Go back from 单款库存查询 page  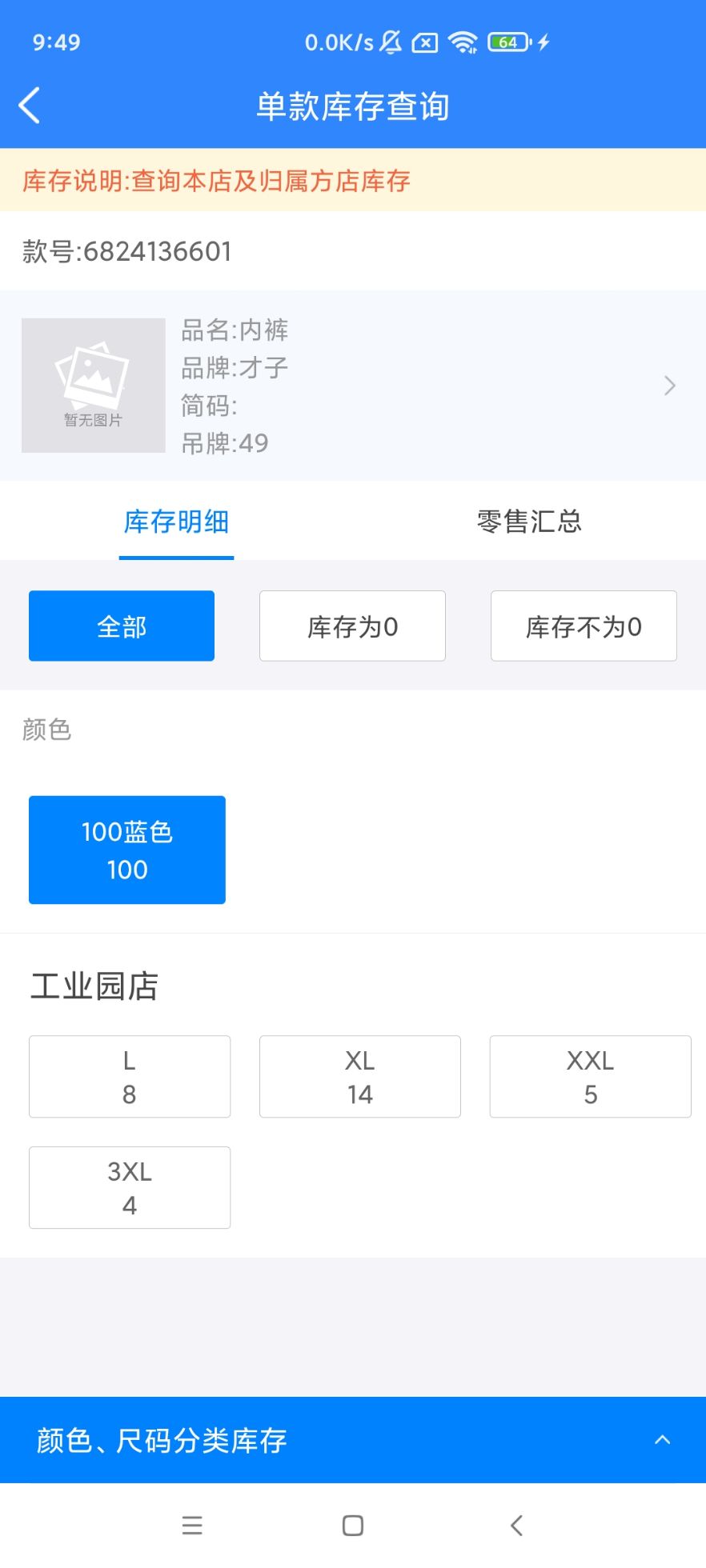click(30, 106)
